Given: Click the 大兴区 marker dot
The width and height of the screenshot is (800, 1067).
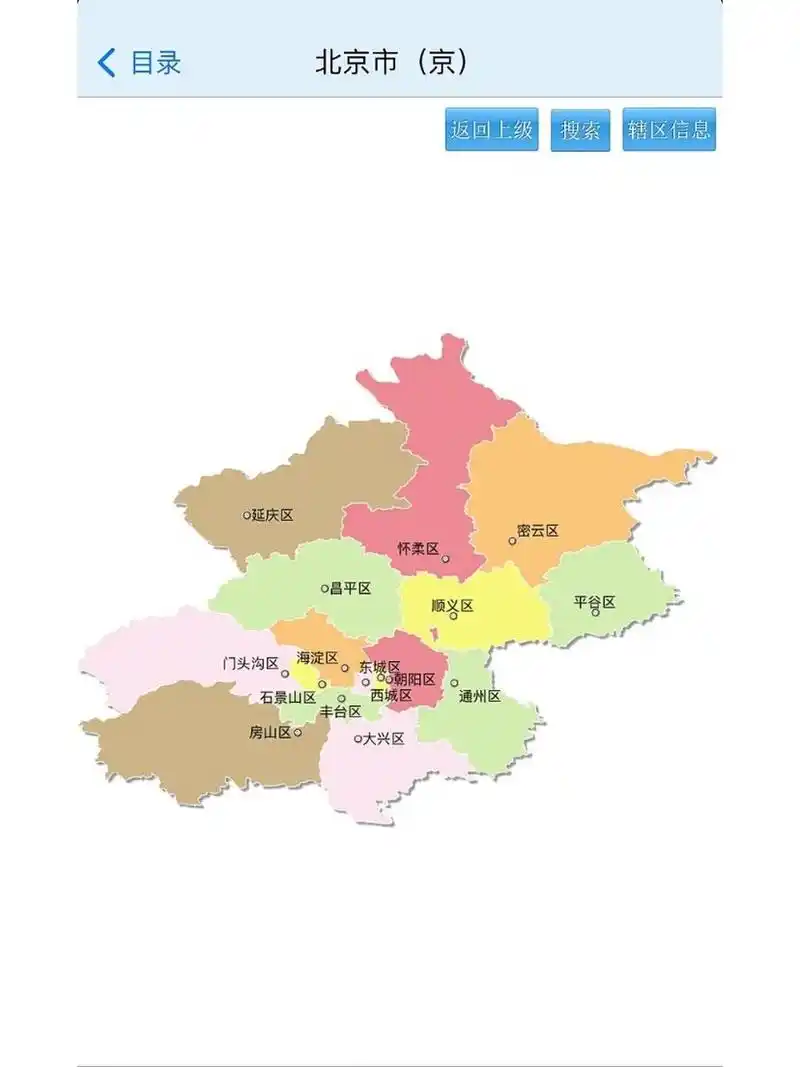Looking at the screenshot, I should pos(357,740).
